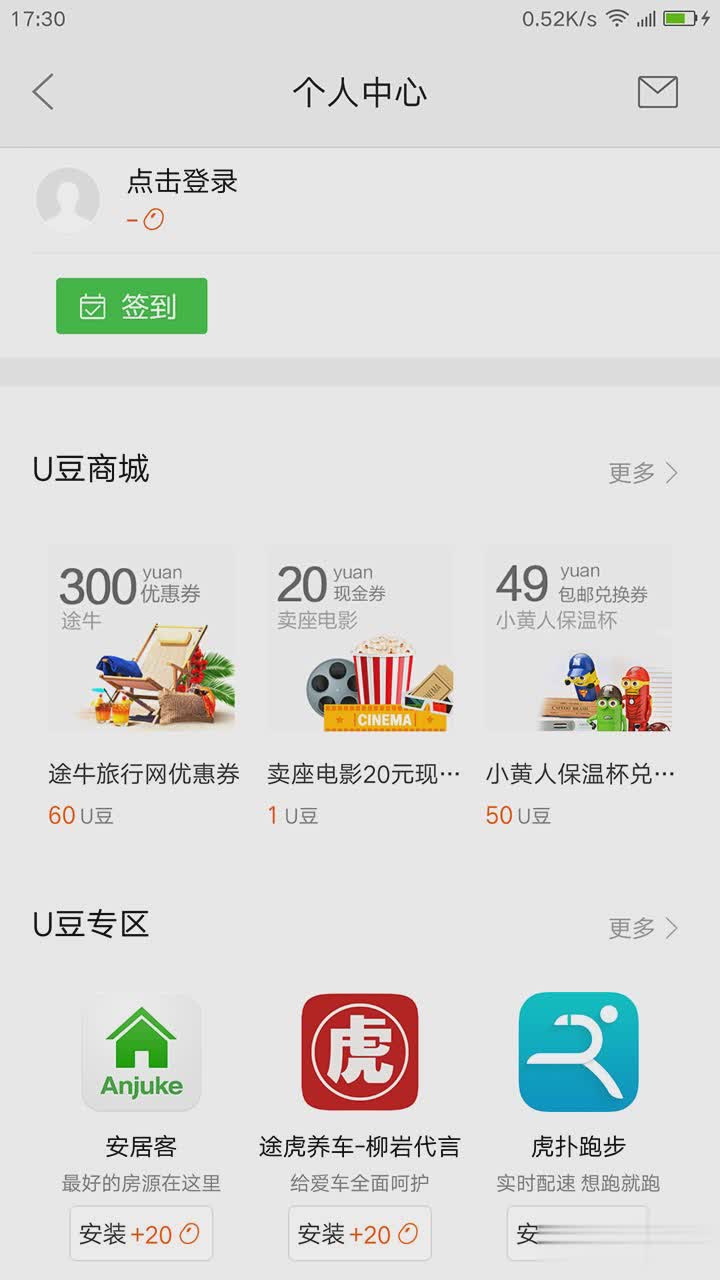720x1280 pixels.
Task: Go back with the left arrow icon
Action: 42,91
